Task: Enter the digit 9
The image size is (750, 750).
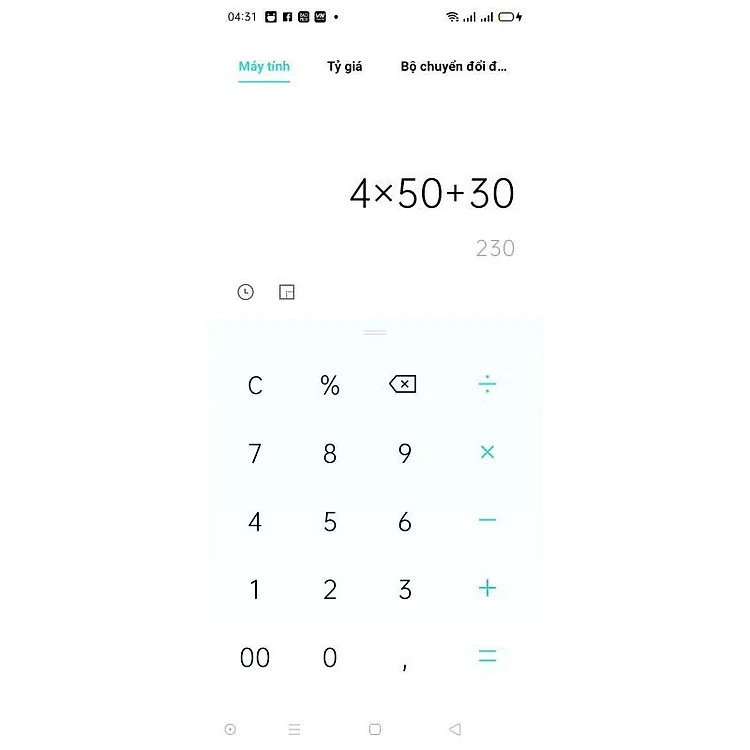Action: coord(405,453)
